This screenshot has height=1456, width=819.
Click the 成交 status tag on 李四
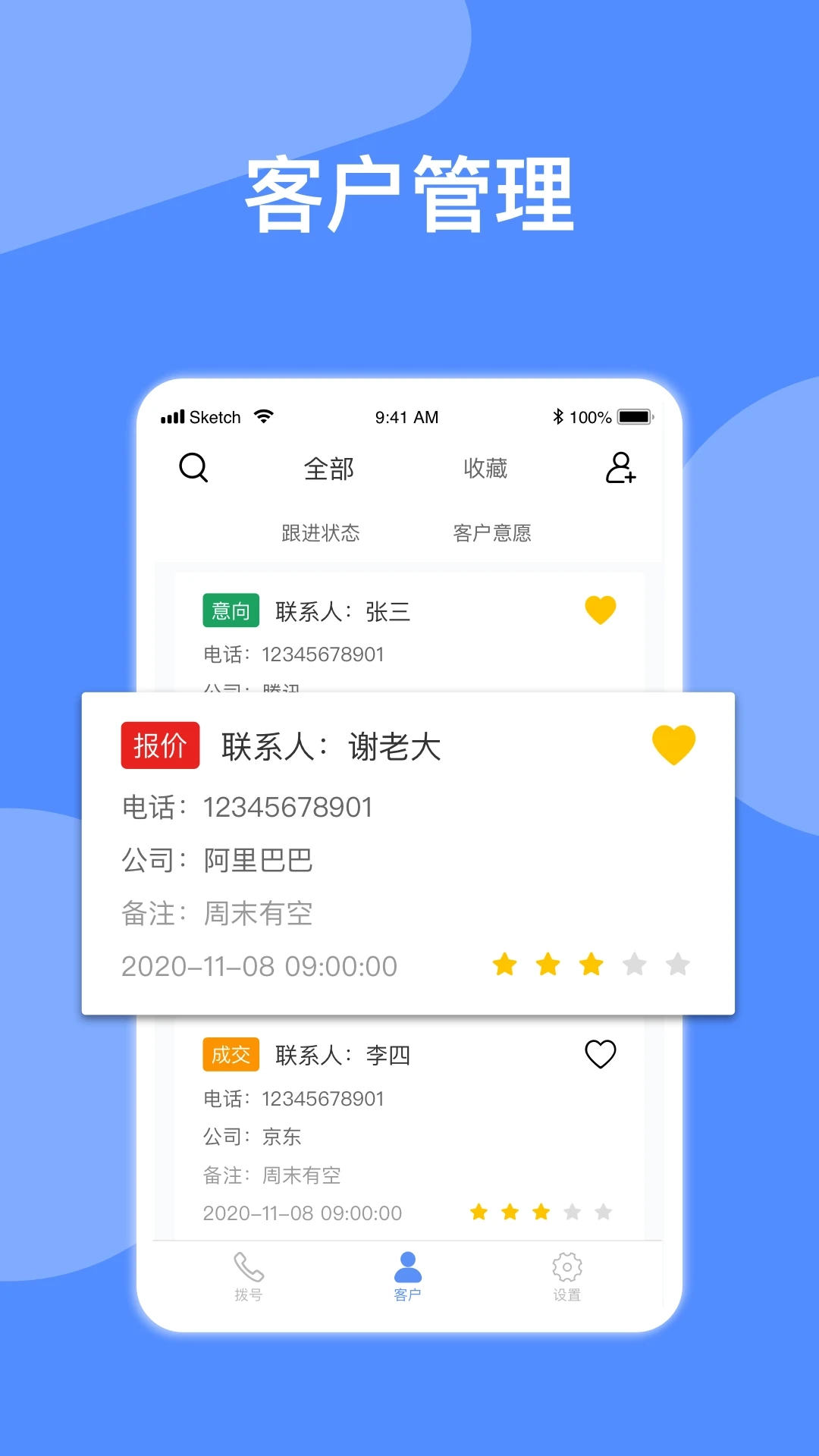(x=231, y=1053)
